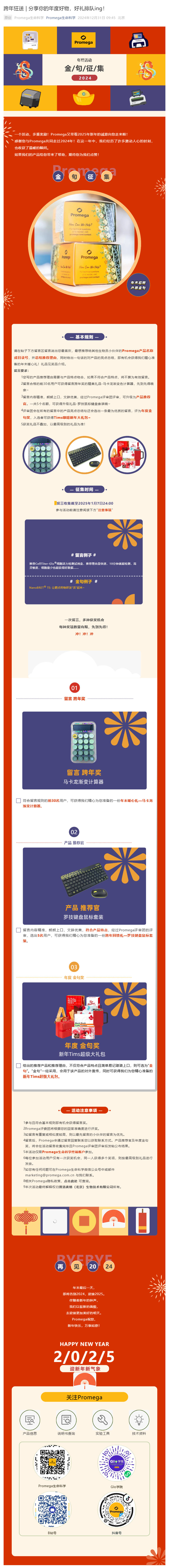Open the Promega生命科学 account link
Viewport: 169px width, 1568px height.
(x=61, y=18)
